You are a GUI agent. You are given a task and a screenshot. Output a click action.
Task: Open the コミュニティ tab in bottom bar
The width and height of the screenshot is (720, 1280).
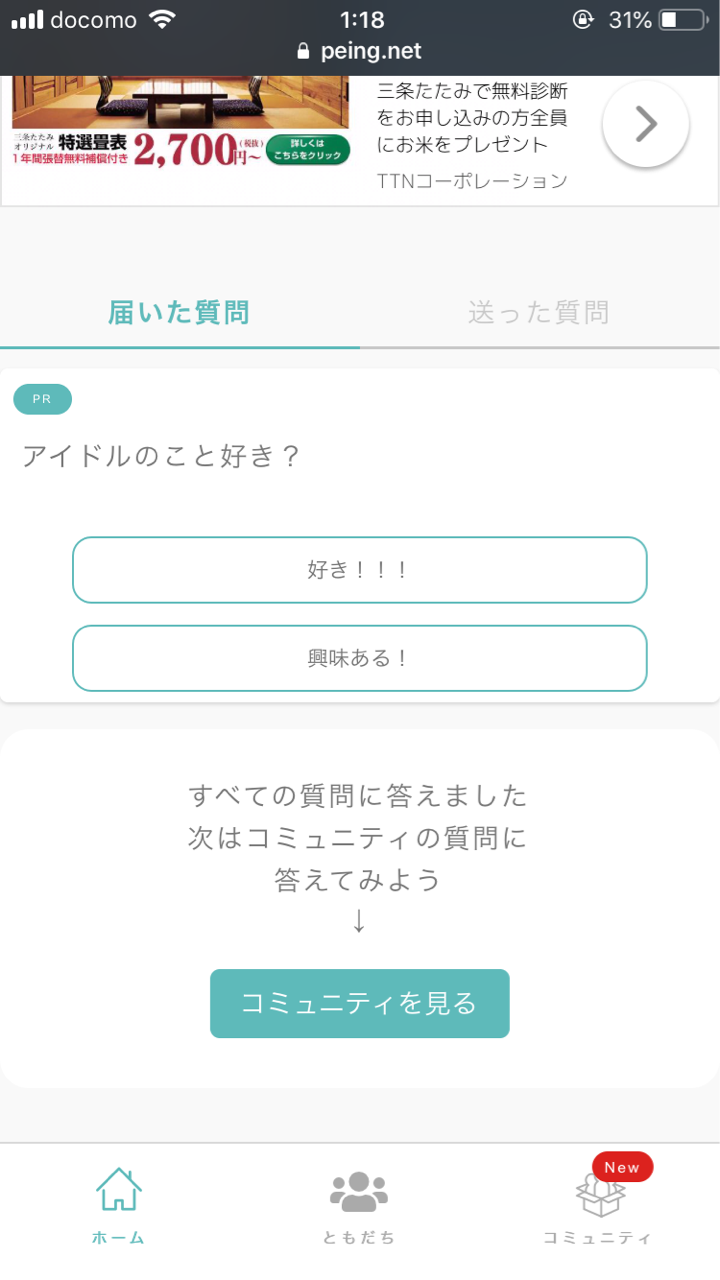[598, 1207]
